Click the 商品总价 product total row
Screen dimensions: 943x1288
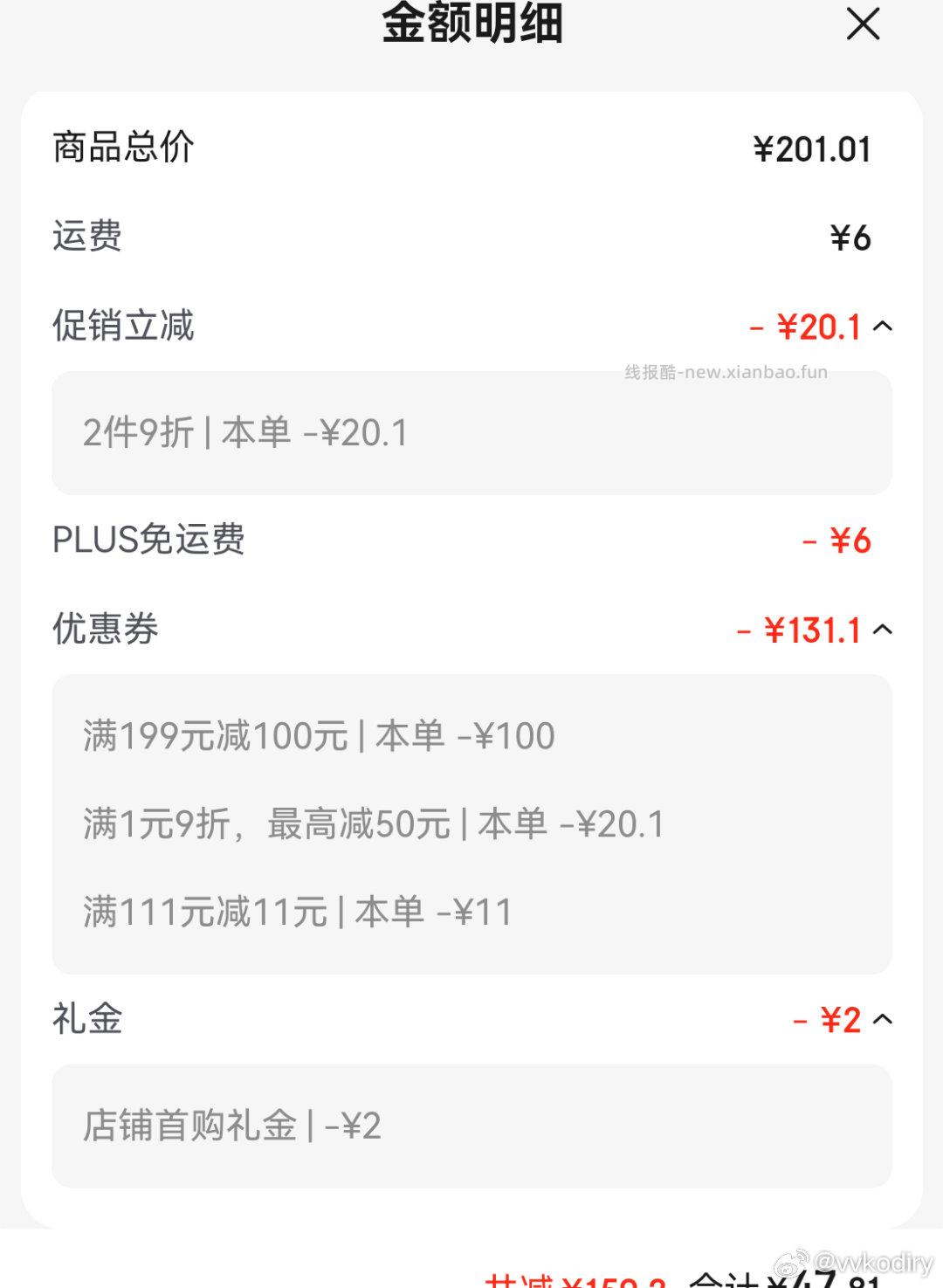(x=122, y=148)
